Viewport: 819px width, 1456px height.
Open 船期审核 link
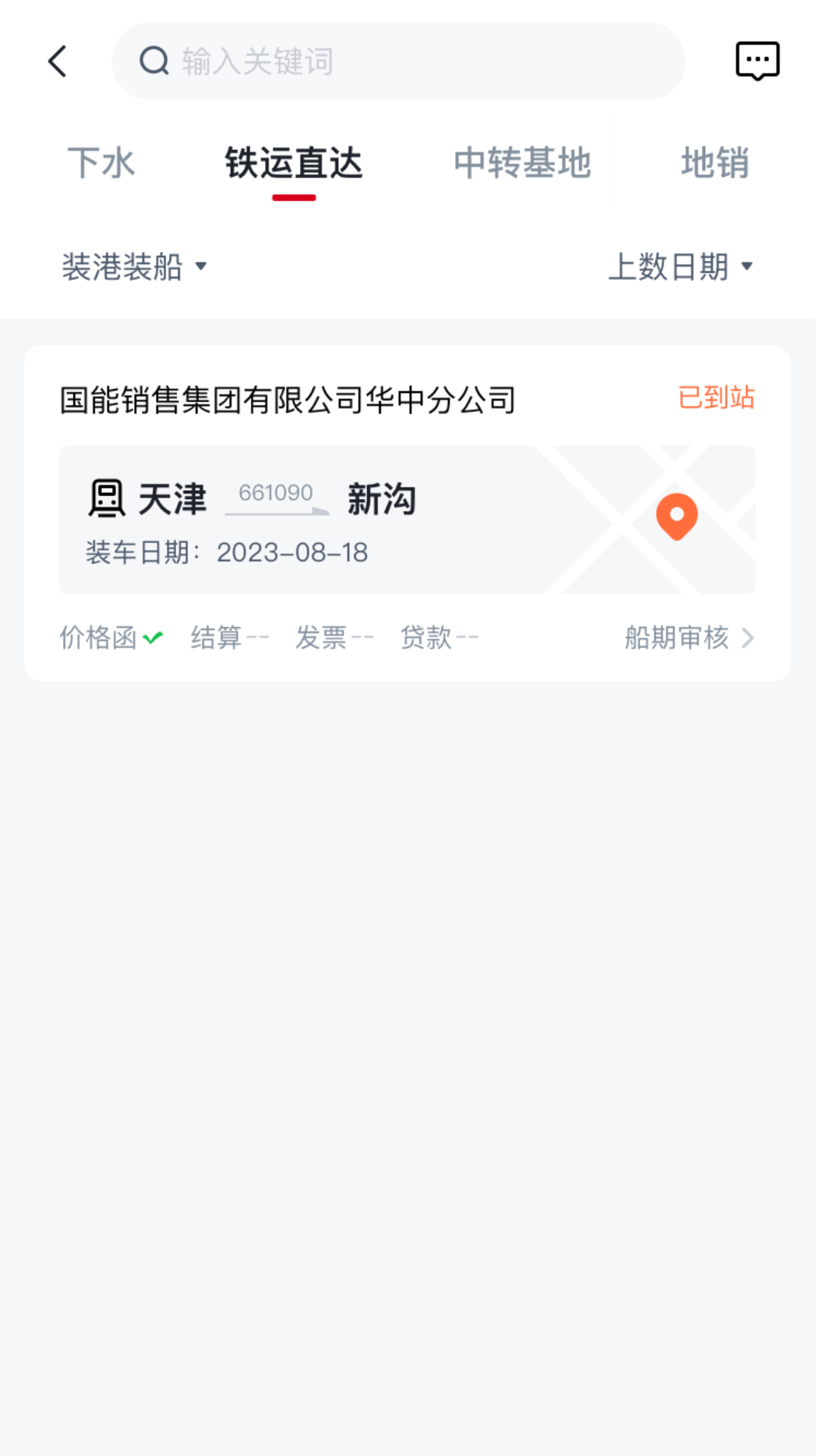click(689, 638)
